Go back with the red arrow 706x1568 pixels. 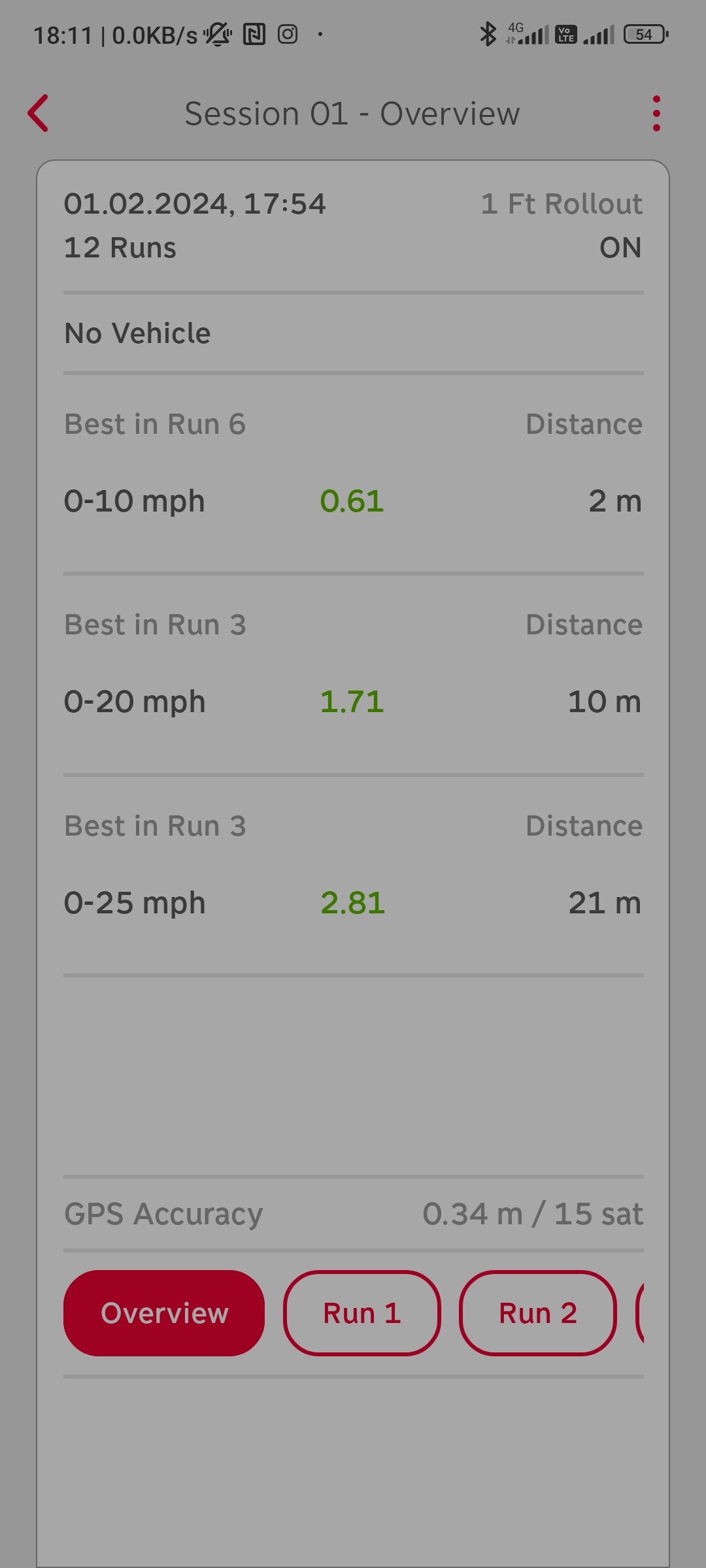click(x=38, y=114)
